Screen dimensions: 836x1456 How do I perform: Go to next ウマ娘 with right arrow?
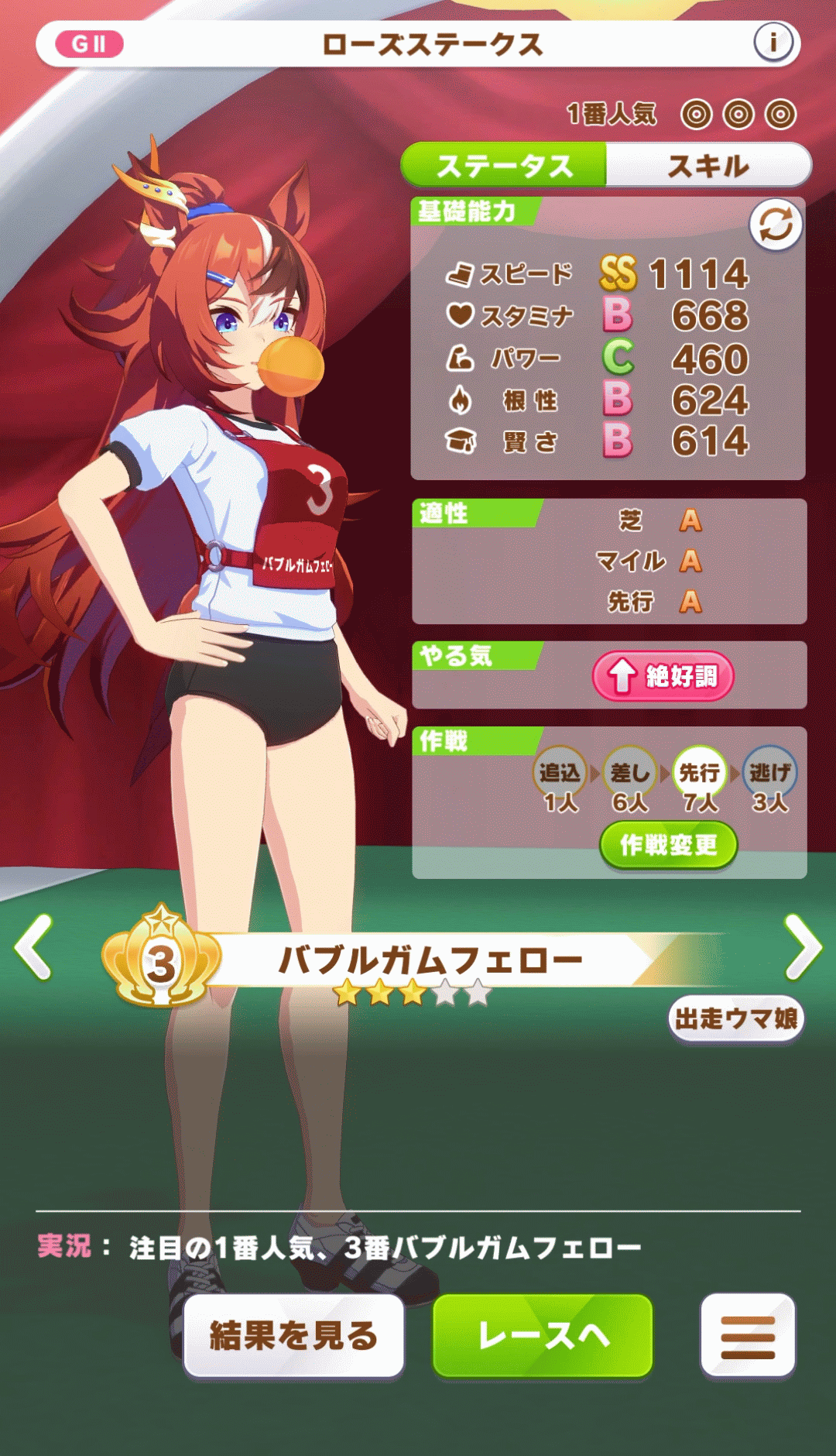pos(802,946)
